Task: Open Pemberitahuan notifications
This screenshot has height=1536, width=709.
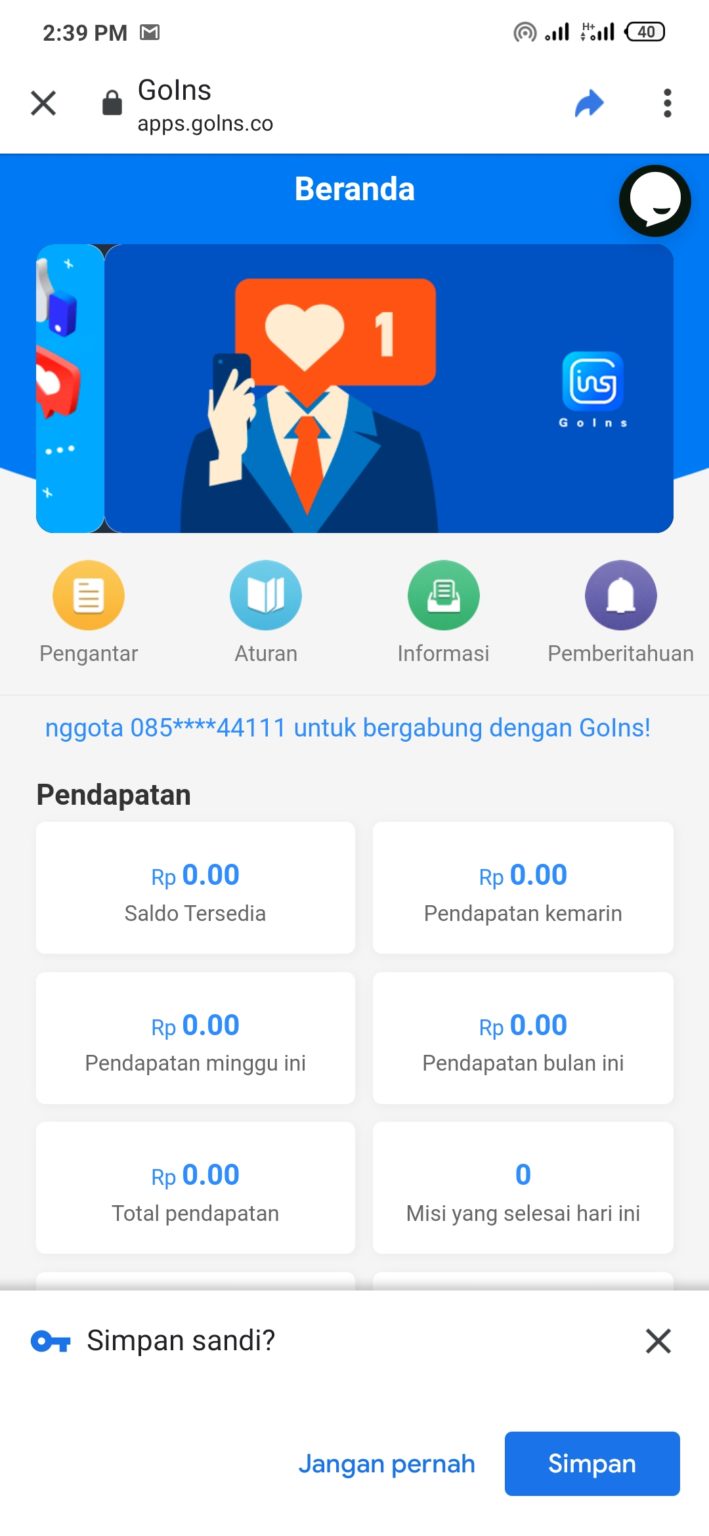Action: click(620, 596)
